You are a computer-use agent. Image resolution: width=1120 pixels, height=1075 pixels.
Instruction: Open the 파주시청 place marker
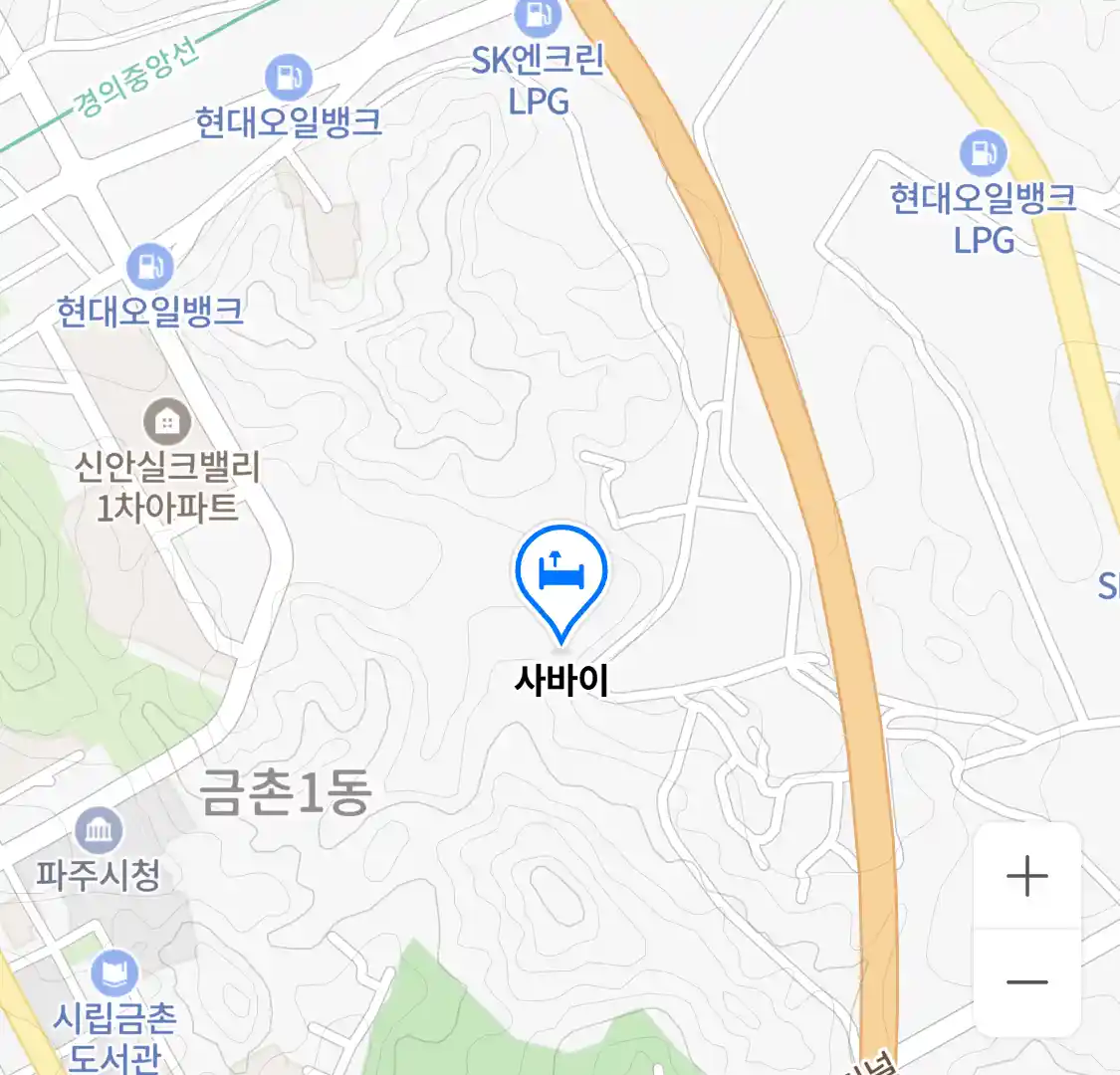click(x=99, y=831)
